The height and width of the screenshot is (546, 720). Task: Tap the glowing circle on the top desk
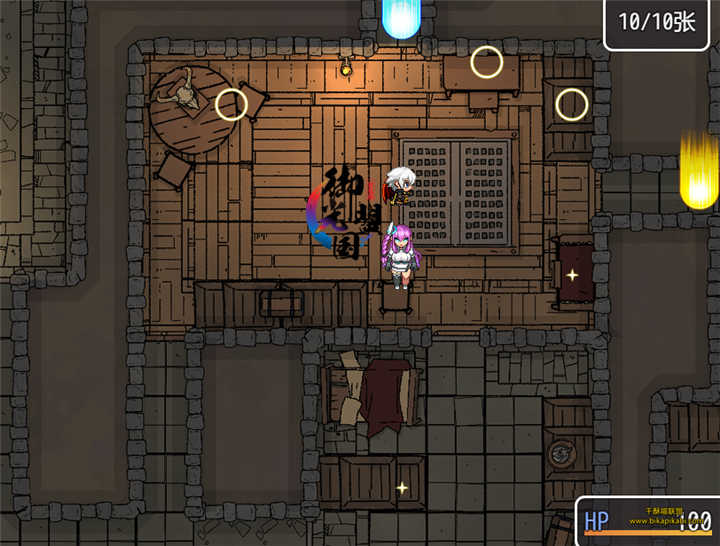487,62
